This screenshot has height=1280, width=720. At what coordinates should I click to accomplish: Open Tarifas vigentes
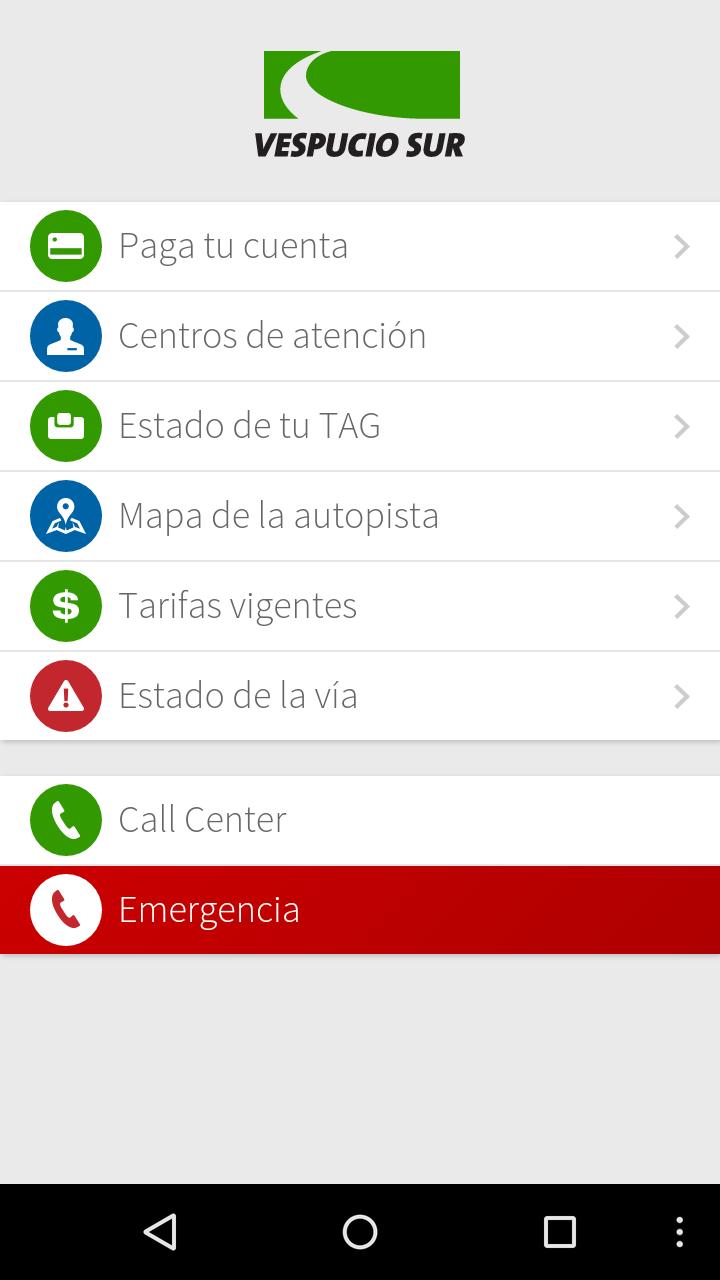pos(360,606)
